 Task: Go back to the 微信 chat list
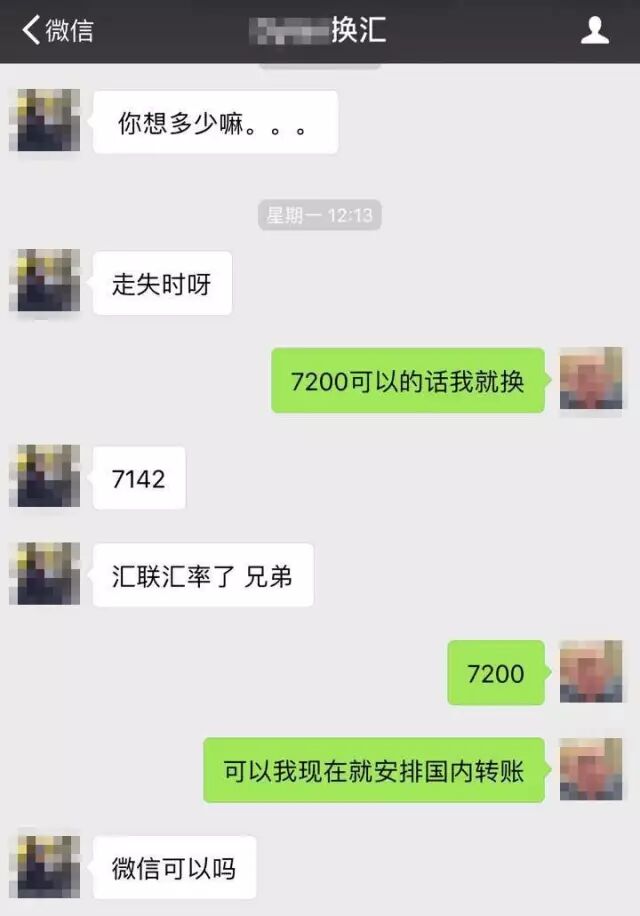pyautogui.click(x=57, y=30)
